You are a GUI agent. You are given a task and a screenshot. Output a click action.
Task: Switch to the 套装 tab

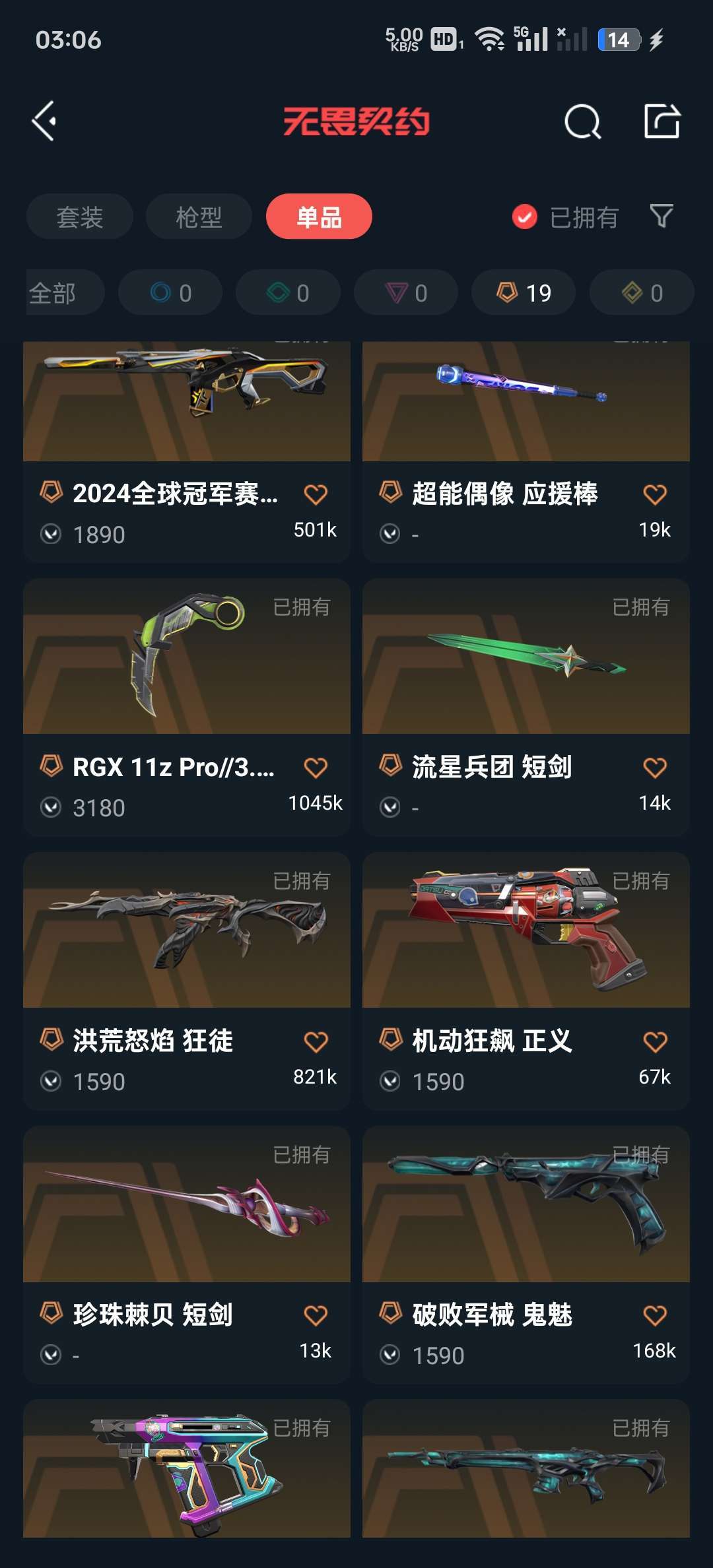(80, 216)
